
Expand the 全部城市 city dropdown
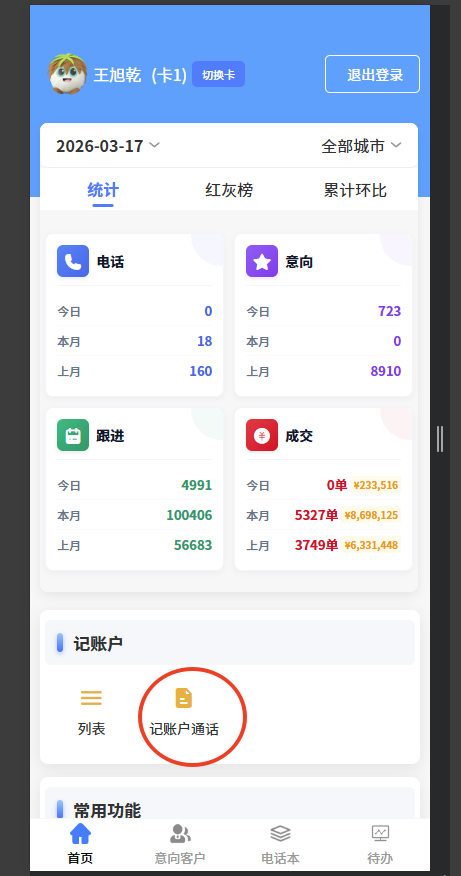click(361, 146)
